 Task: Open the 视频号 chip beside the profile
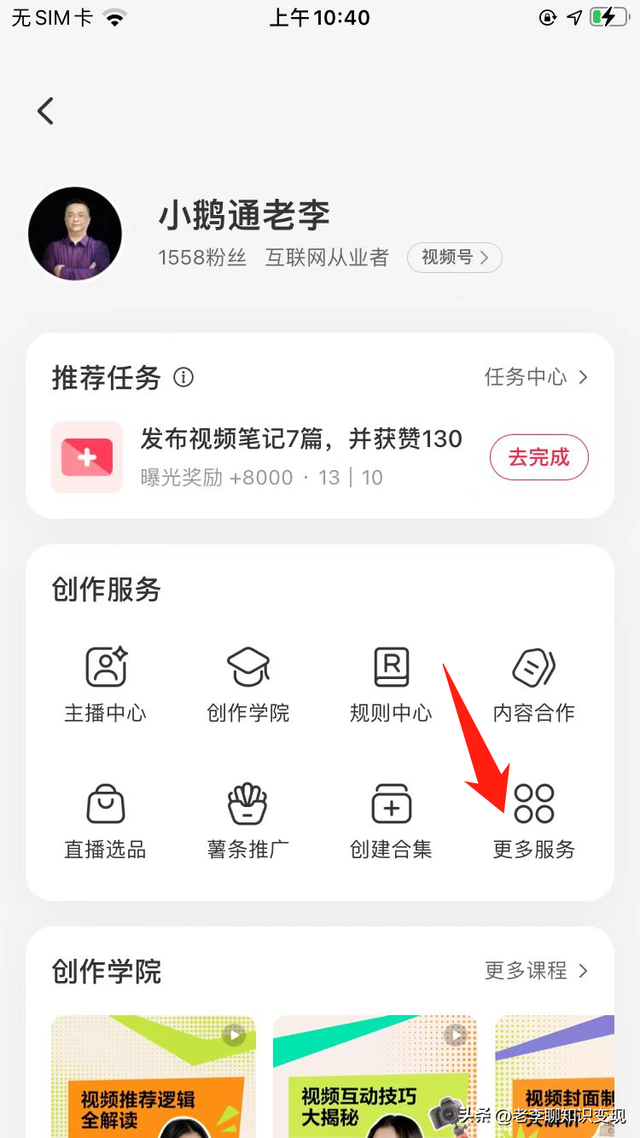(x=454, y=258)
